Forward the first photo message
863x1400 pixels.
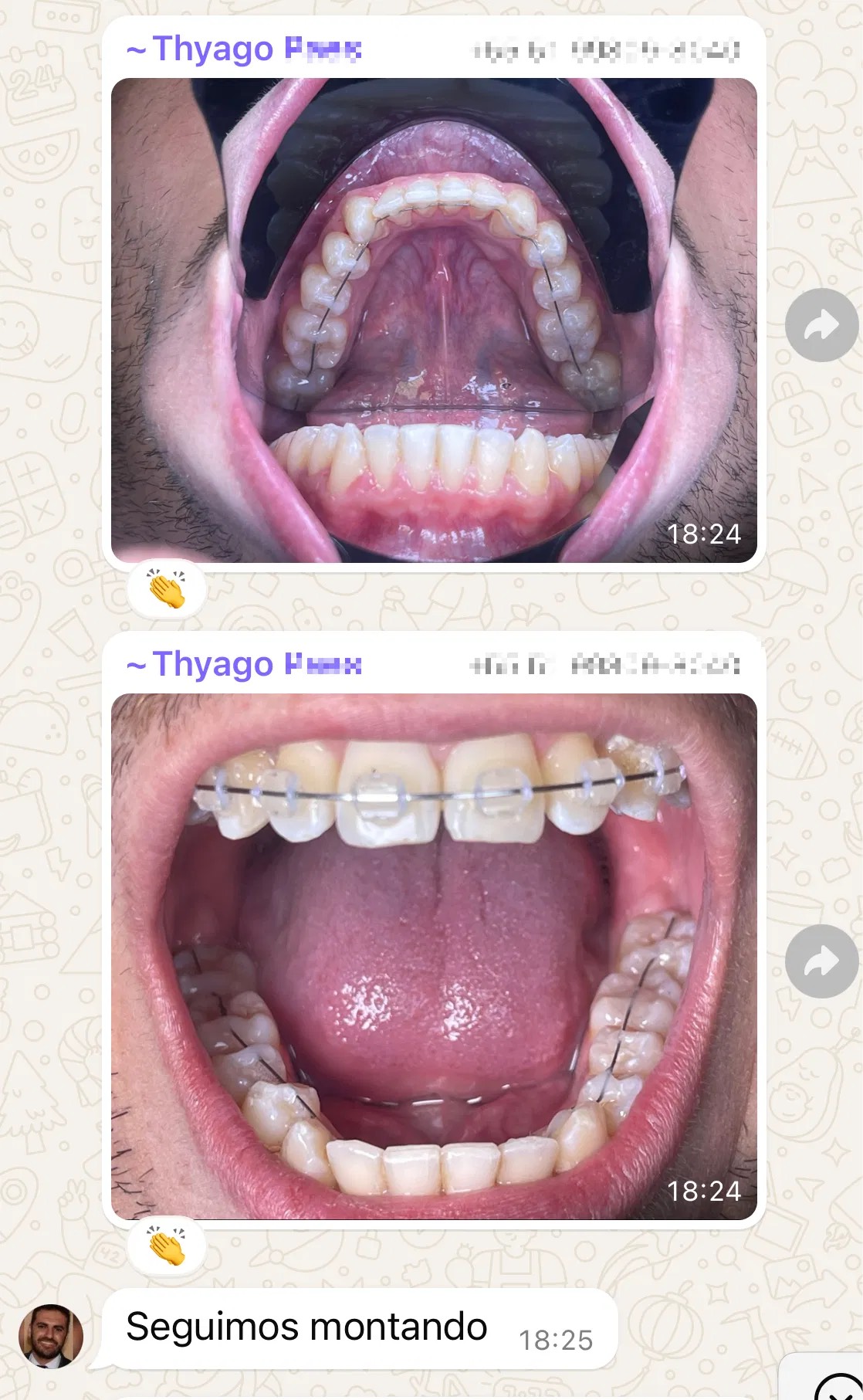click(821, 325)
